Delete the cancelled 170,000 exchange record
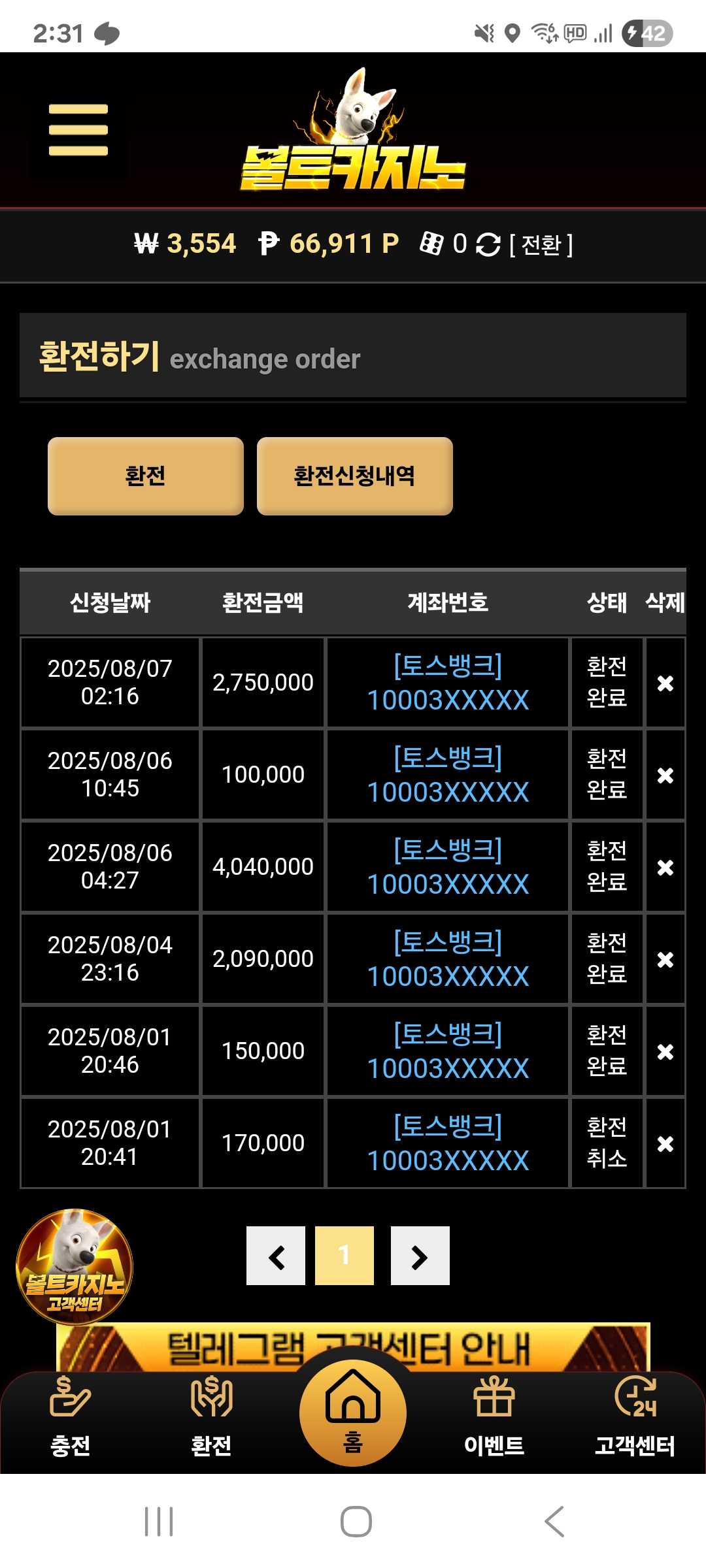This screenshot has width=706, height=1568. coord(665,1143)
